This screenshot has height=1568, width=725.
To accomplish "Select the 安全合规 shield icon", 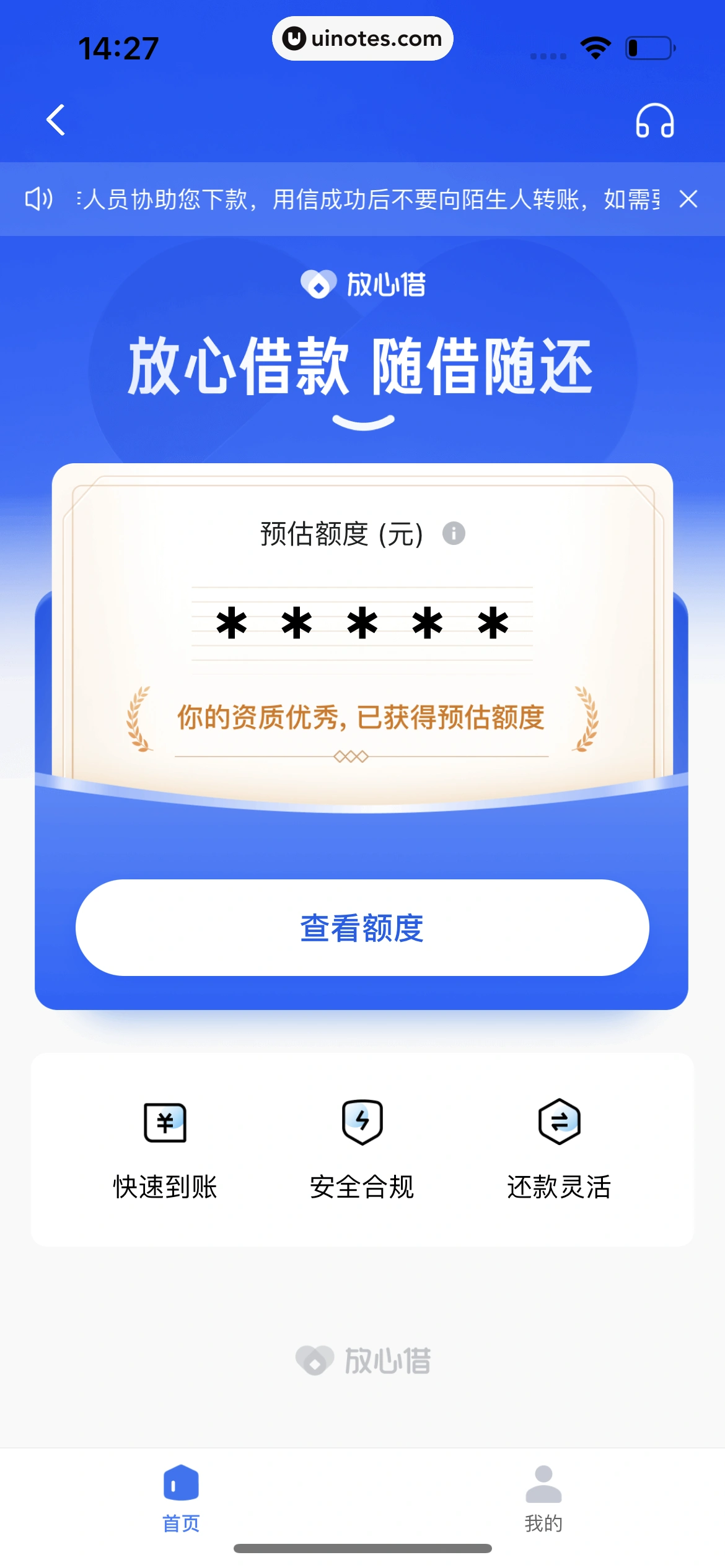I will [x=362, y=1123].
